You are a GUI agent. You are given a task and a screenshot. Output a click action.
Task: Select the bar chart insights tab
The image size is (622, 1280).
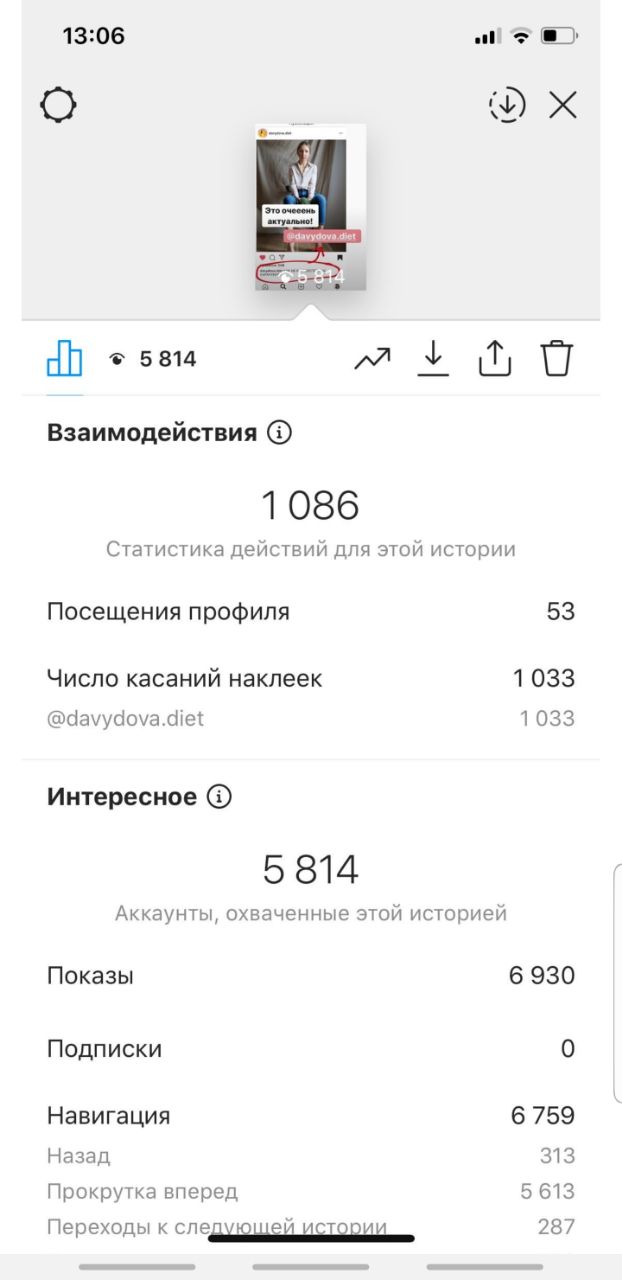point(65,358)
